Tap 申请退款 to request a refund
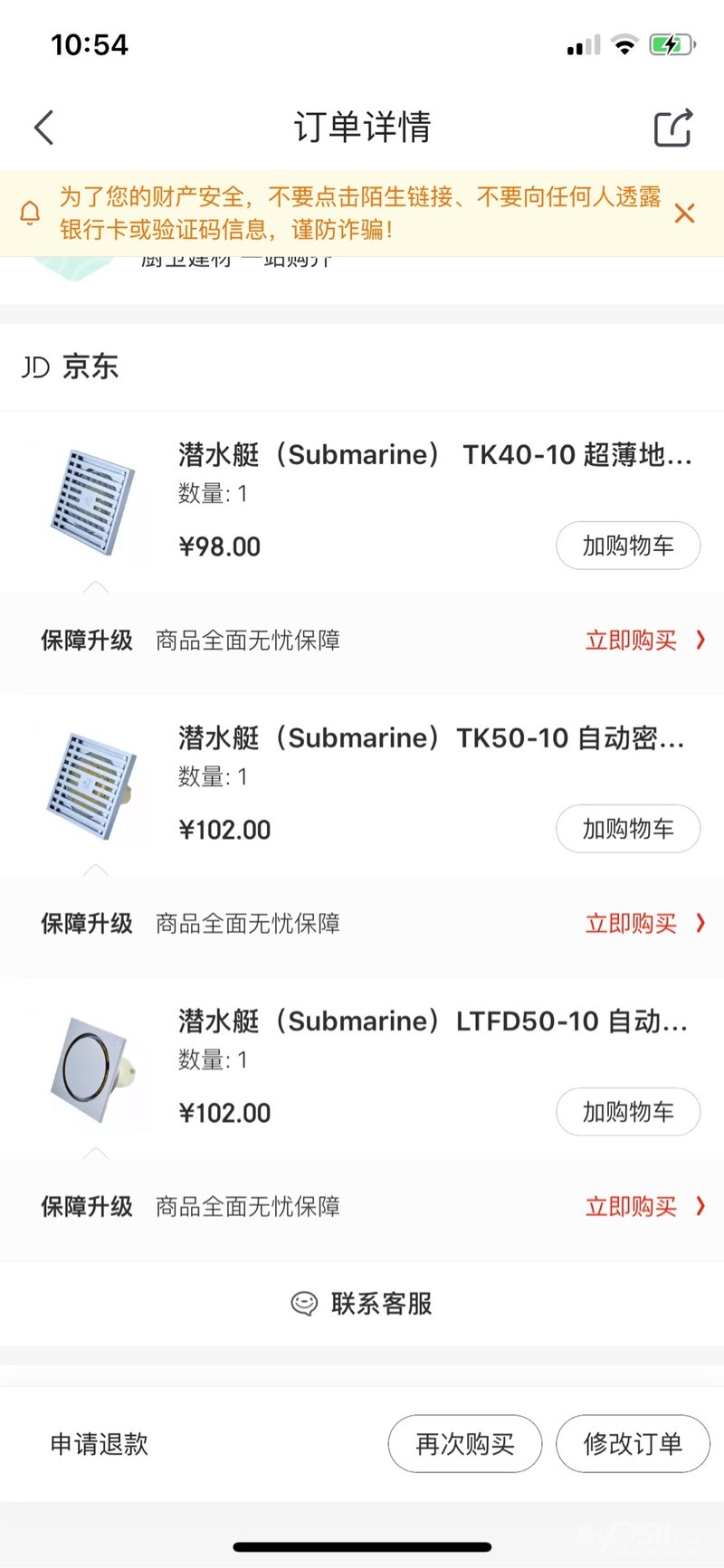The image size is (724, 1568). [100, 1444]
